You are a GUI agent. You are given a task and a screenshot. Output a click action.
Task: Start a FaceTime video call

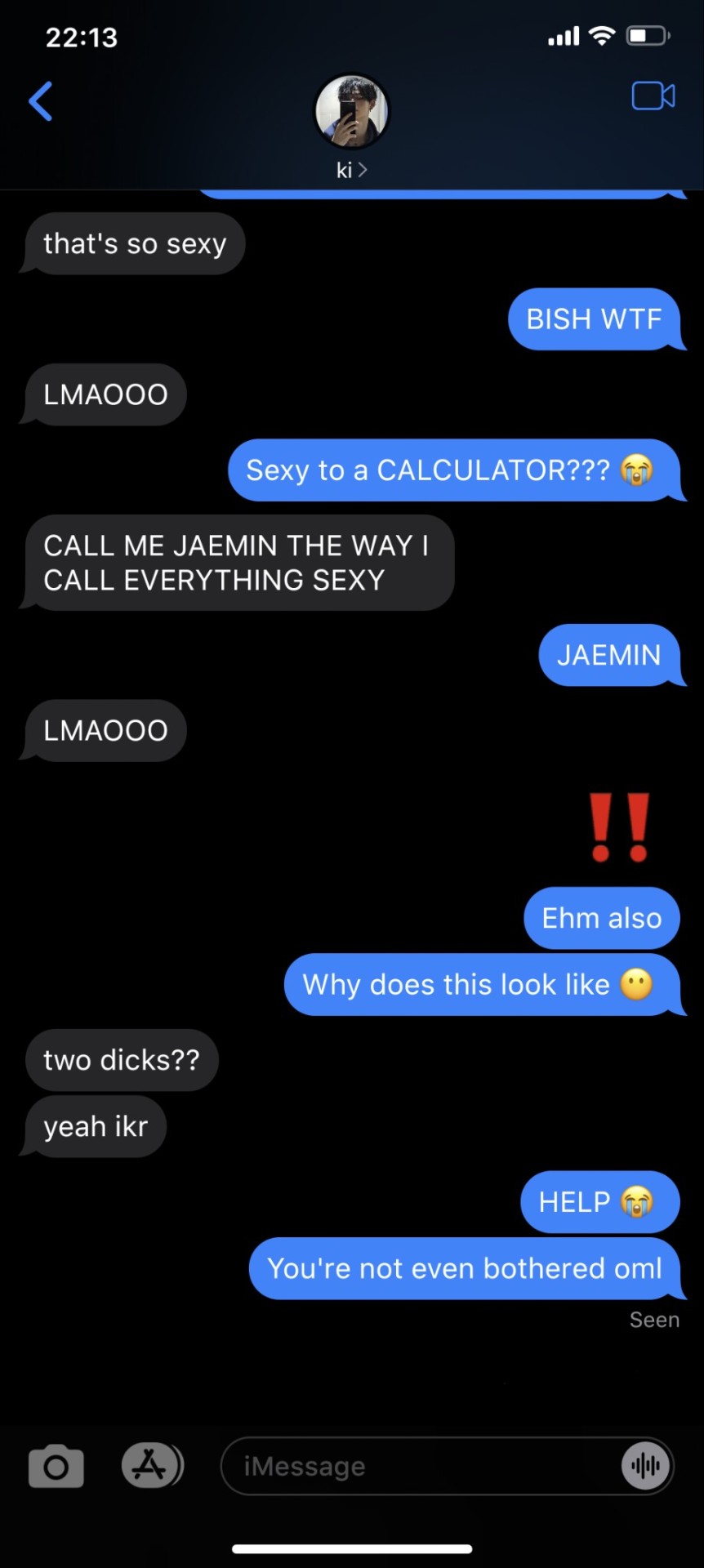653,96
